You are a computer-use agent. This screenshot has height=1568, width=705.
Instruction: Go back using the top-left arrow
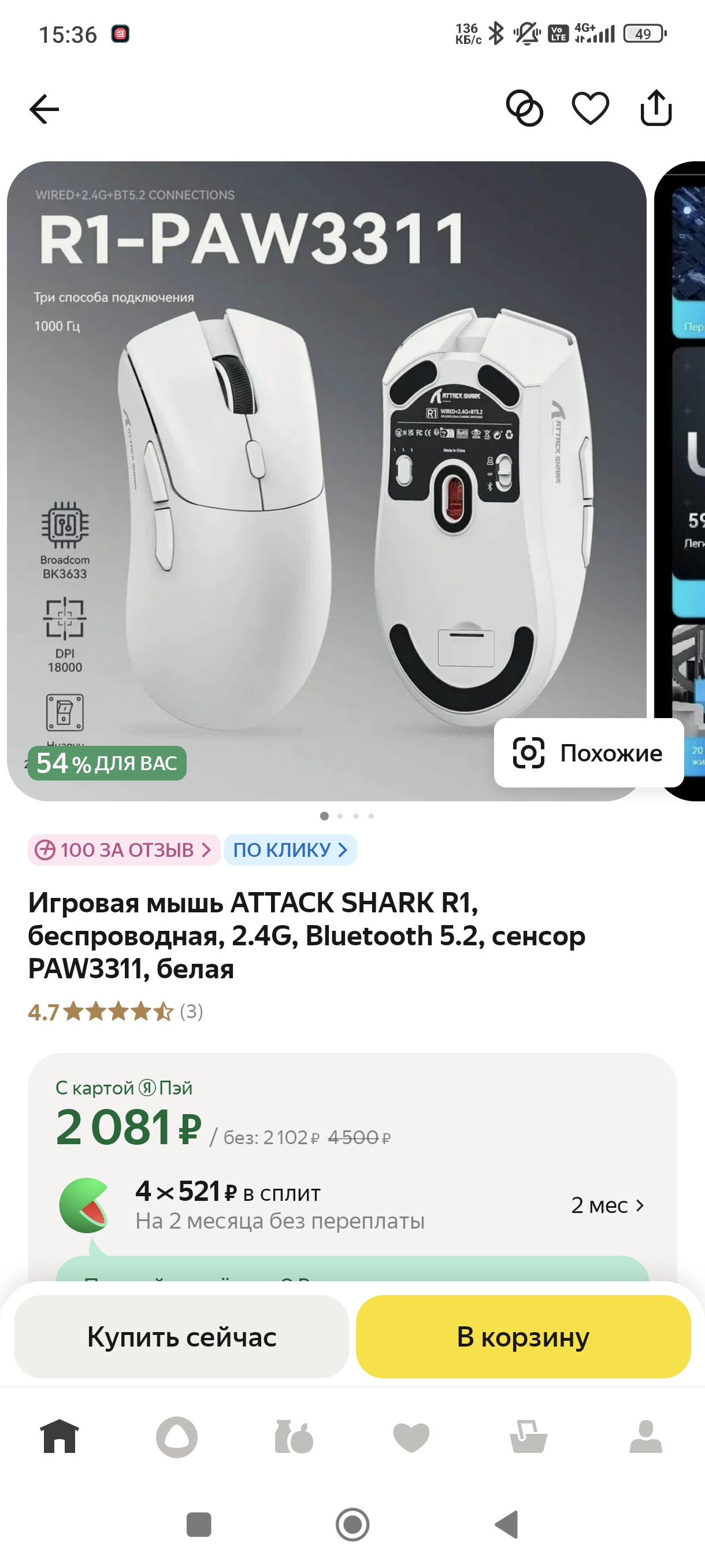point(44,110)
